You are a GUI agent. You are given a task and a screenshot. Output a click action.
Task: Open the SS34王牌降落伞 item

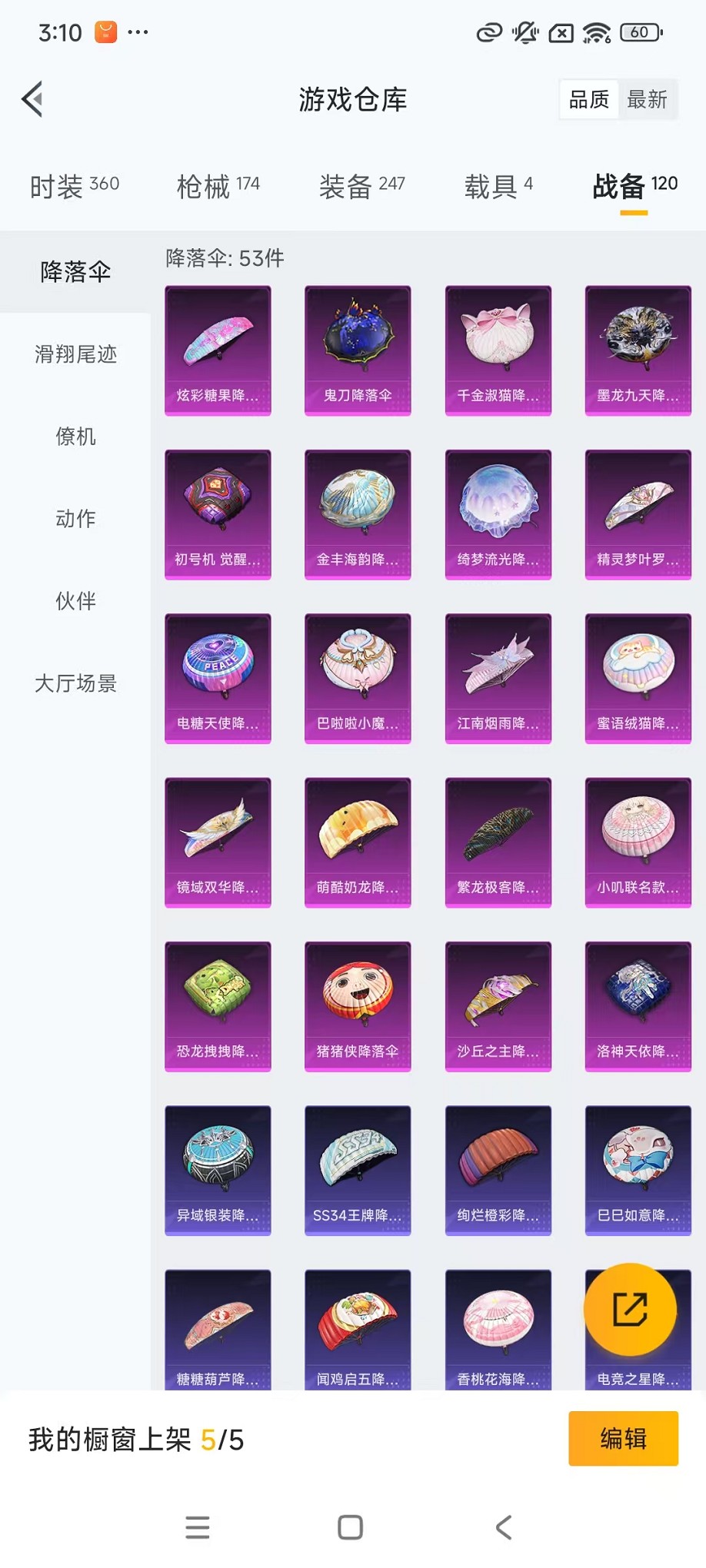[x=358, y=1170]
